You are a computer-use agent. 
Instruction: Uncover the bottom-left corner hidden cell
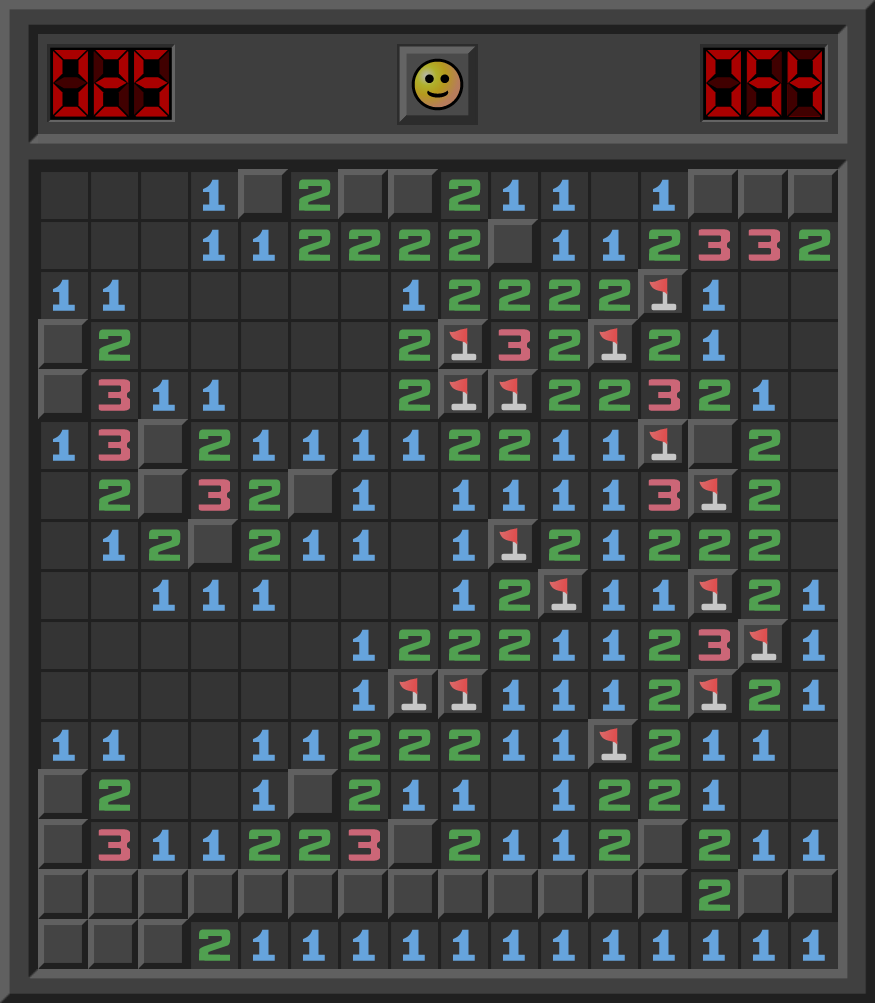[x=63, y=944]
